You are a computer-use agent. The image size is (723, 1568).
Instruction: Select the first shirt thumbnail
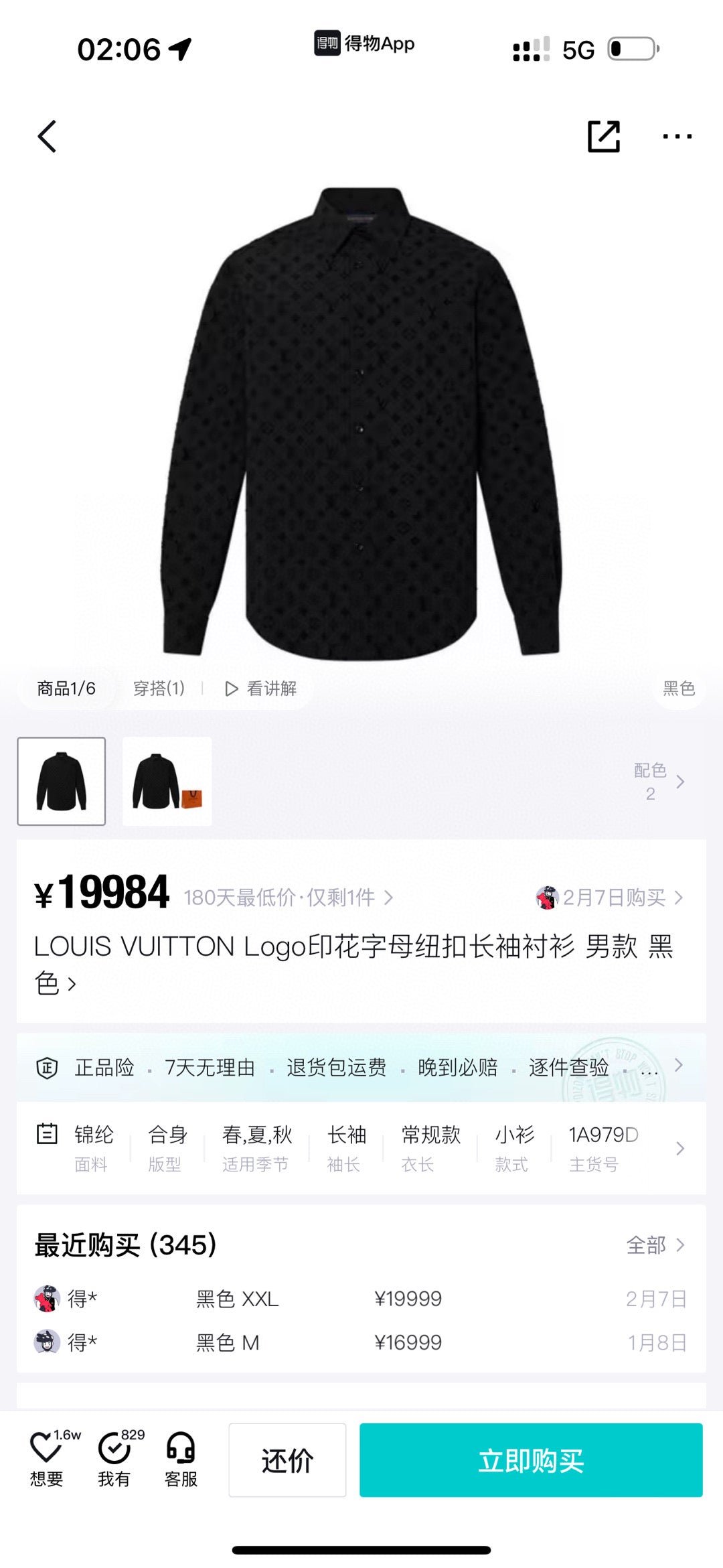point(62,781)
